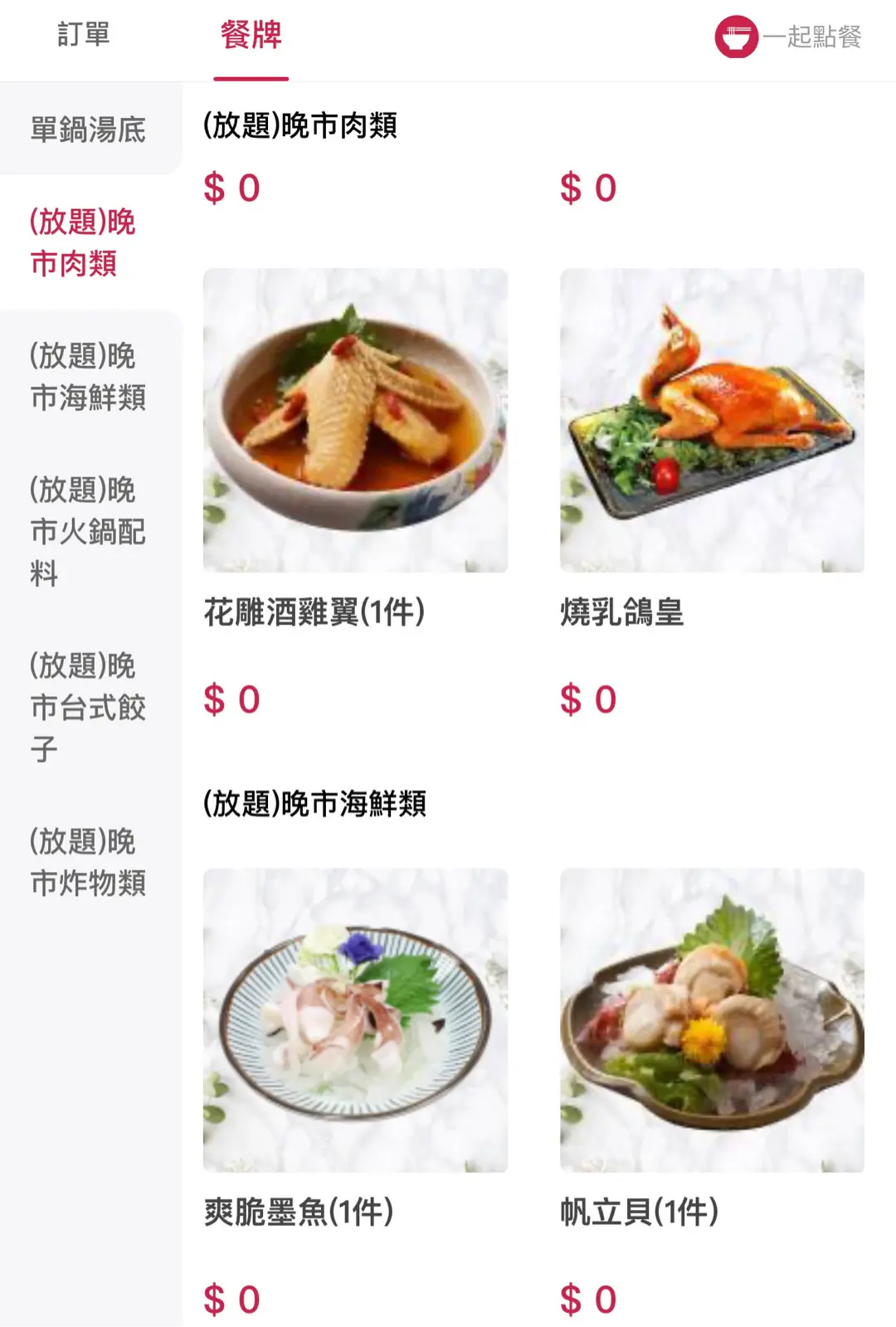Select the 餐牌 tab
The image size is (896, 1327).
pos(251,37)
